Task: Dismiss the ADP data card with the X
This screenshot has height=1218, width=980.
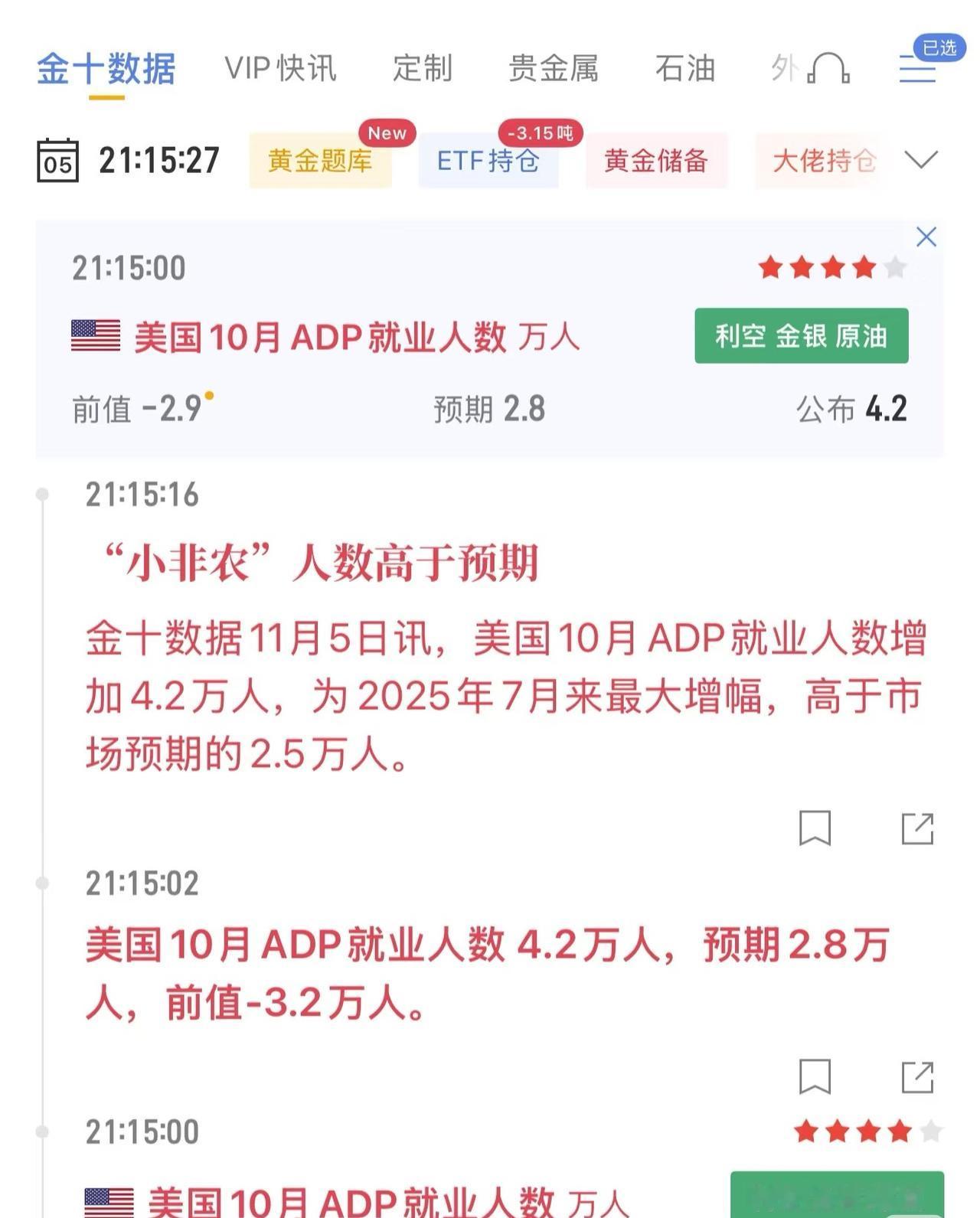Action: click(927, 237)
